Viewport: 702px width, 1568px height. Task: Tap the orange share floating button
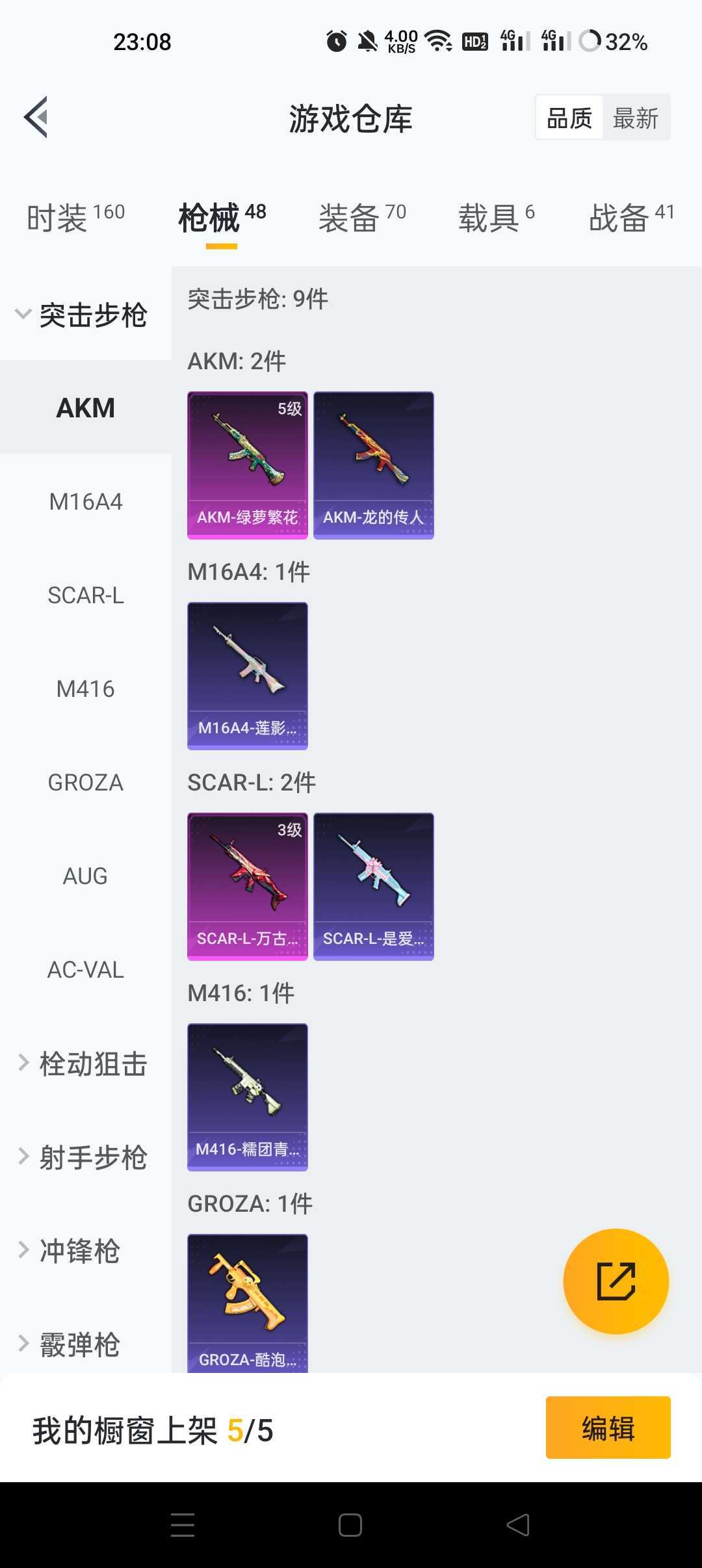coord(616,1281)
